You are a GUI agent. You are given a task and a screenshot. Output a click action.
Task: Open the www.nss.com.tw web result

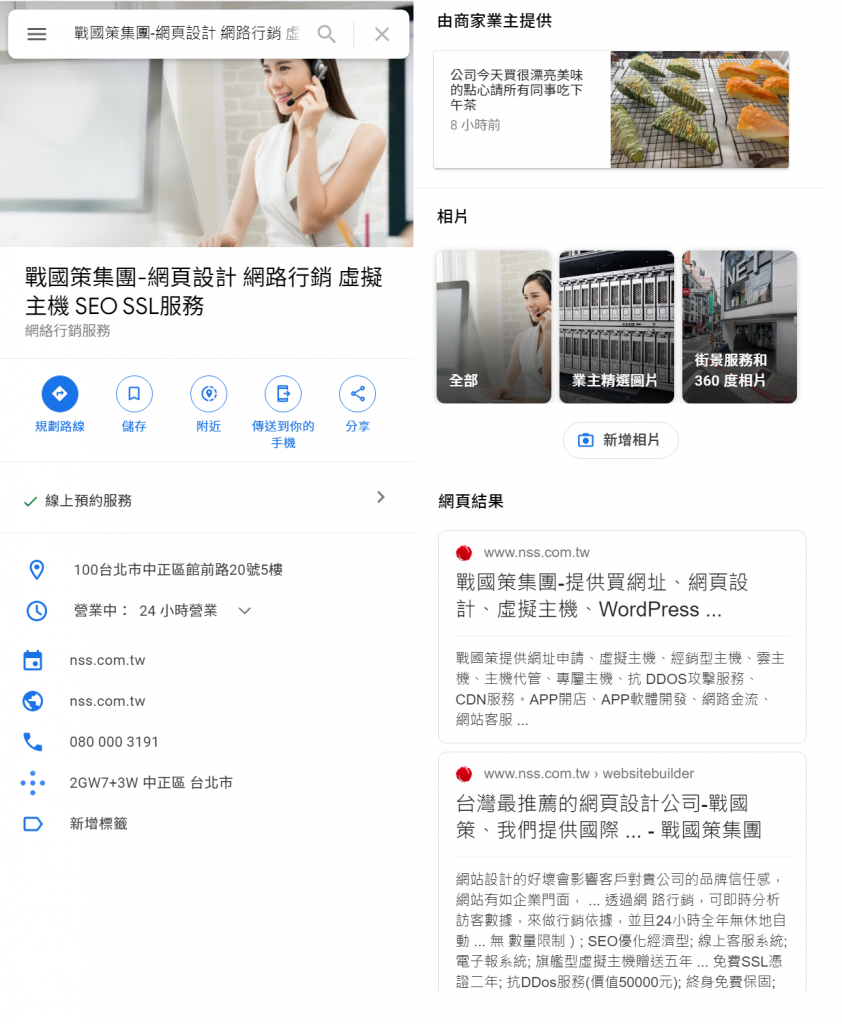601,596
